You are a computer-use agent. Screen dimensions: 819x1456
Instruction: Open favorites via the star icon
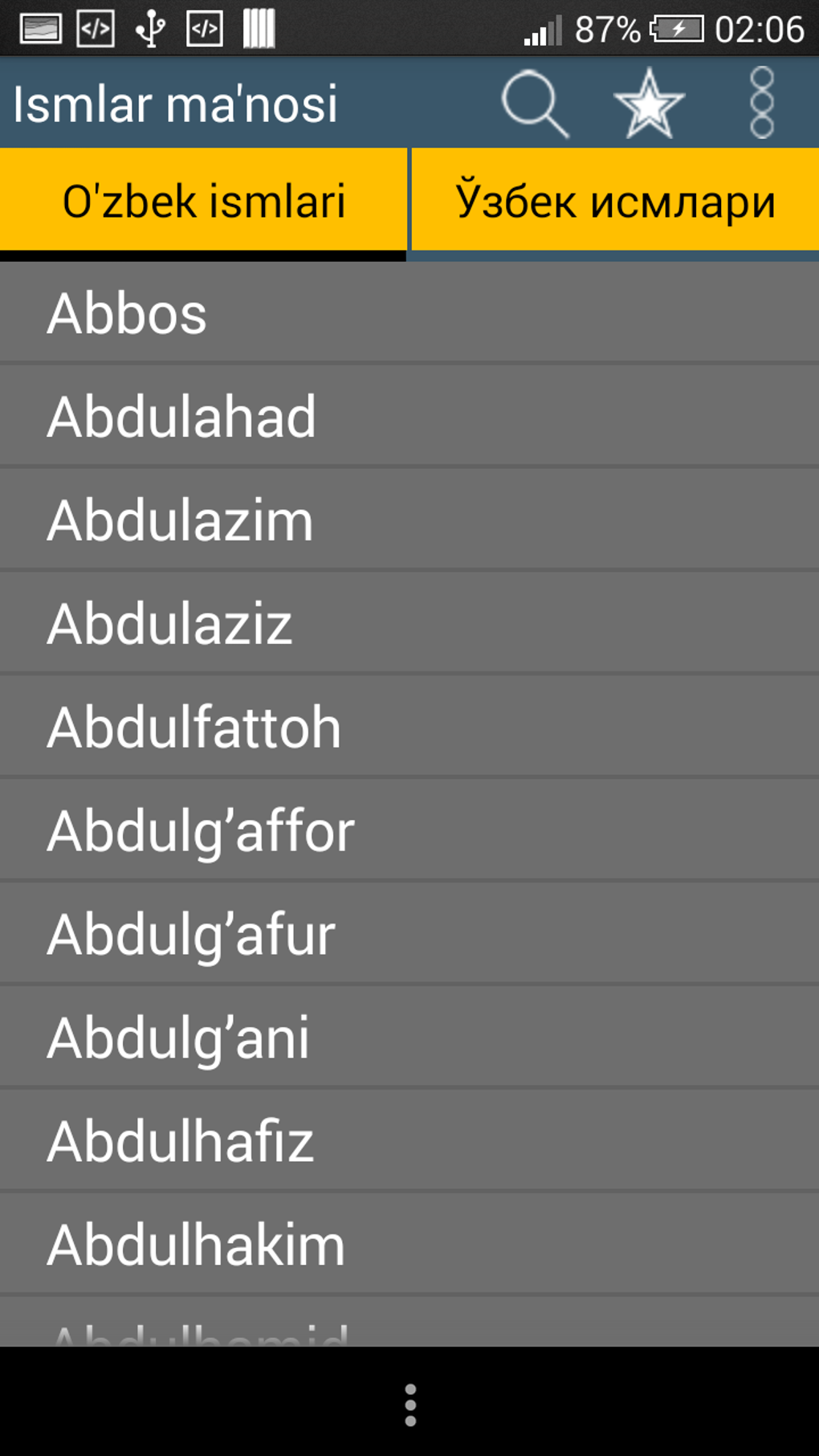pos(649,104)
